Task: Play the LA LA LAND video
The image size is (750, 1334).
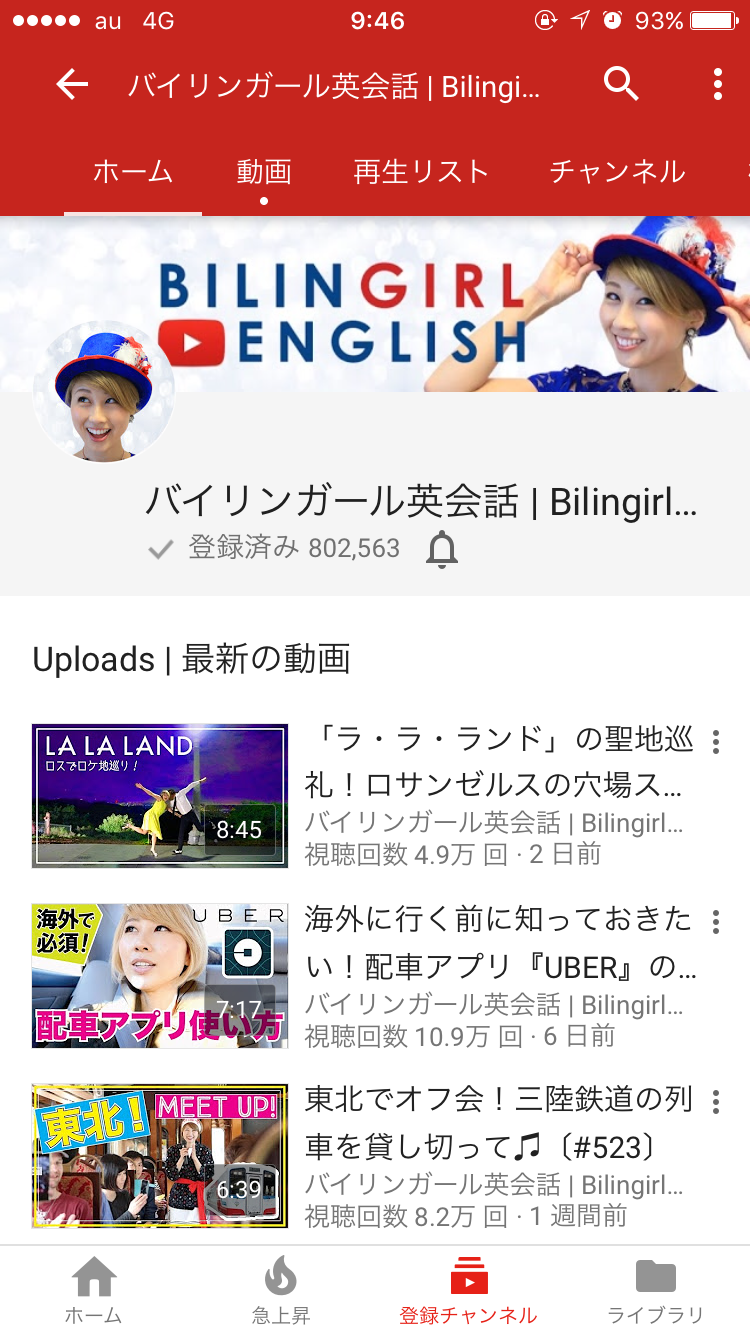Action: tap(160, 796)
